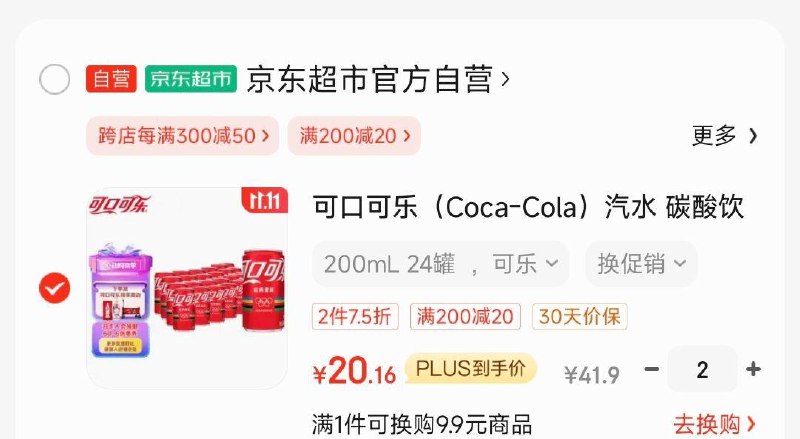Screen dimensions: 800x439
Task: Uncheck the Coca-Cola item checkbox
Action: tap(54, 289)
